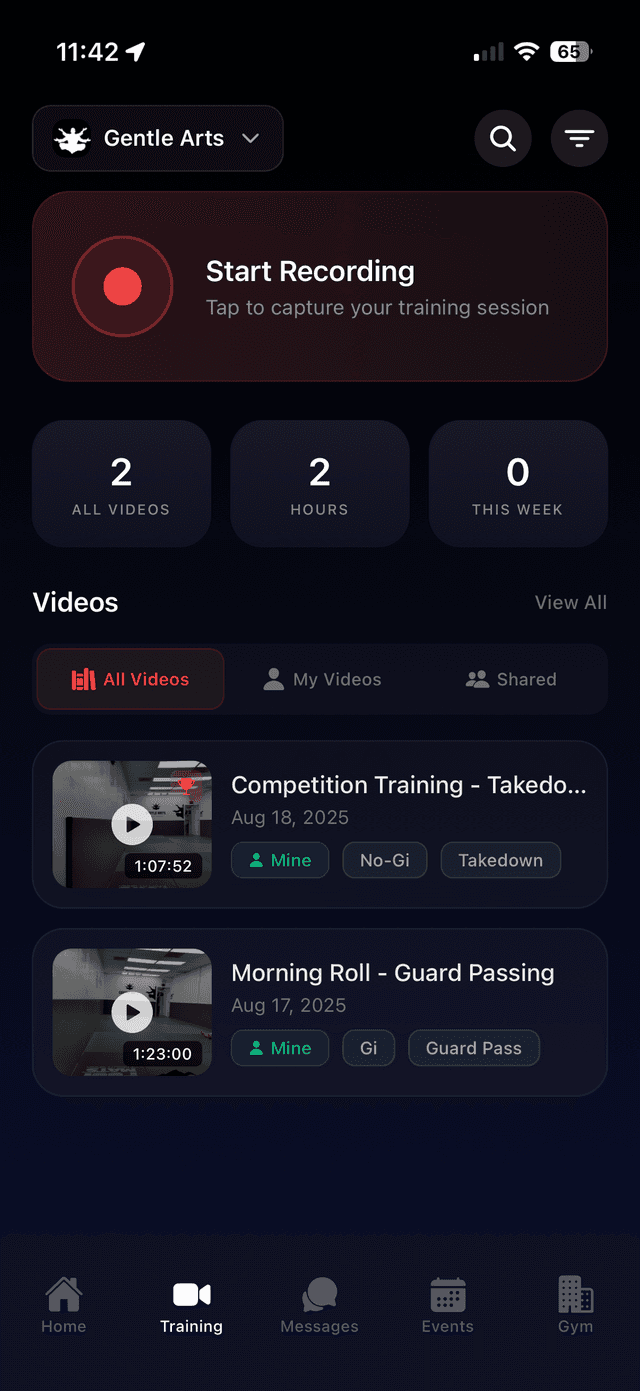Viewport: 640px width, 1391px height.
Task: Open the Messages tab
Action: [x=319, y=1306]
